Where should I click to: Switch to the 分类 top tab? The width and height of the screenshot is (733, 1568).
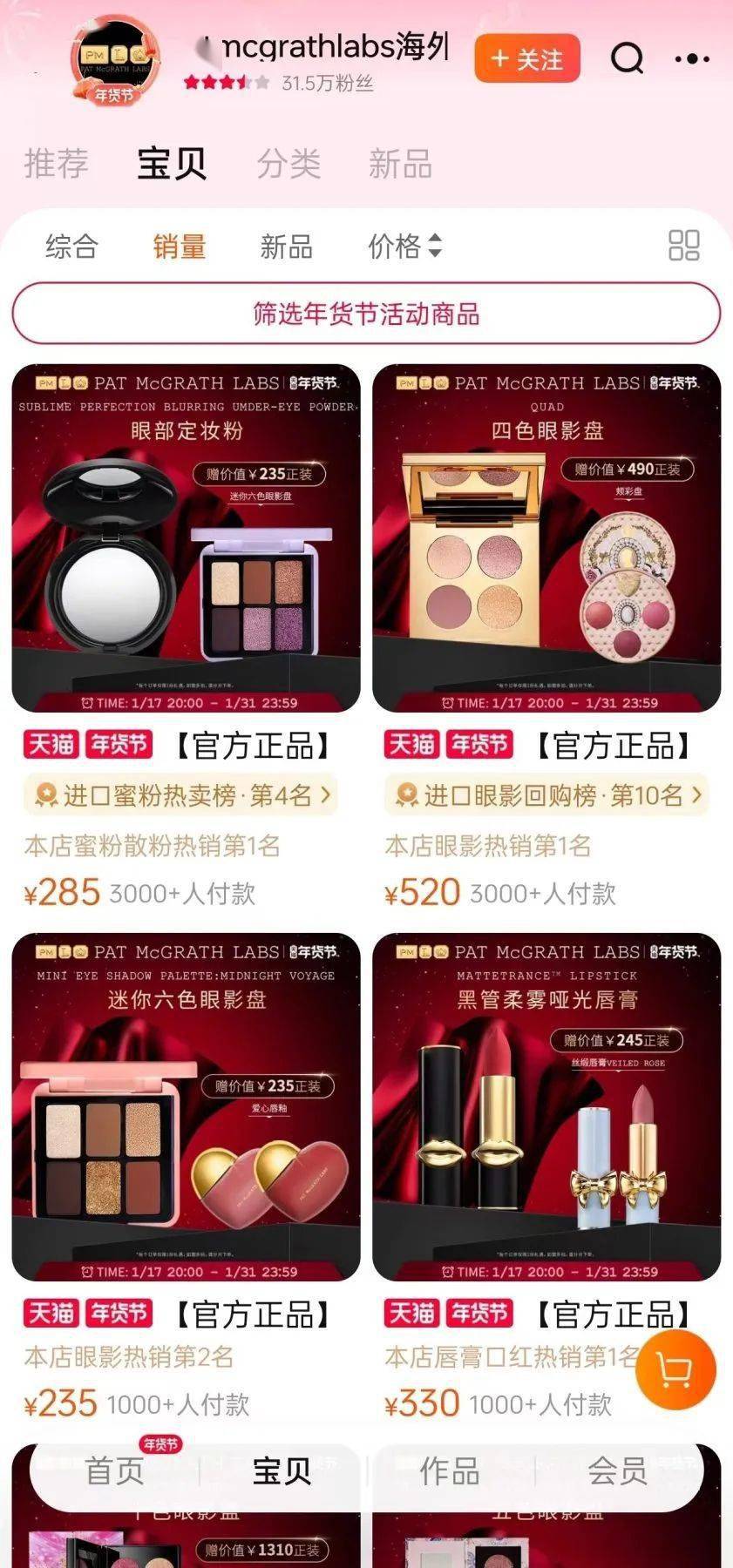(x=288, y=164)
